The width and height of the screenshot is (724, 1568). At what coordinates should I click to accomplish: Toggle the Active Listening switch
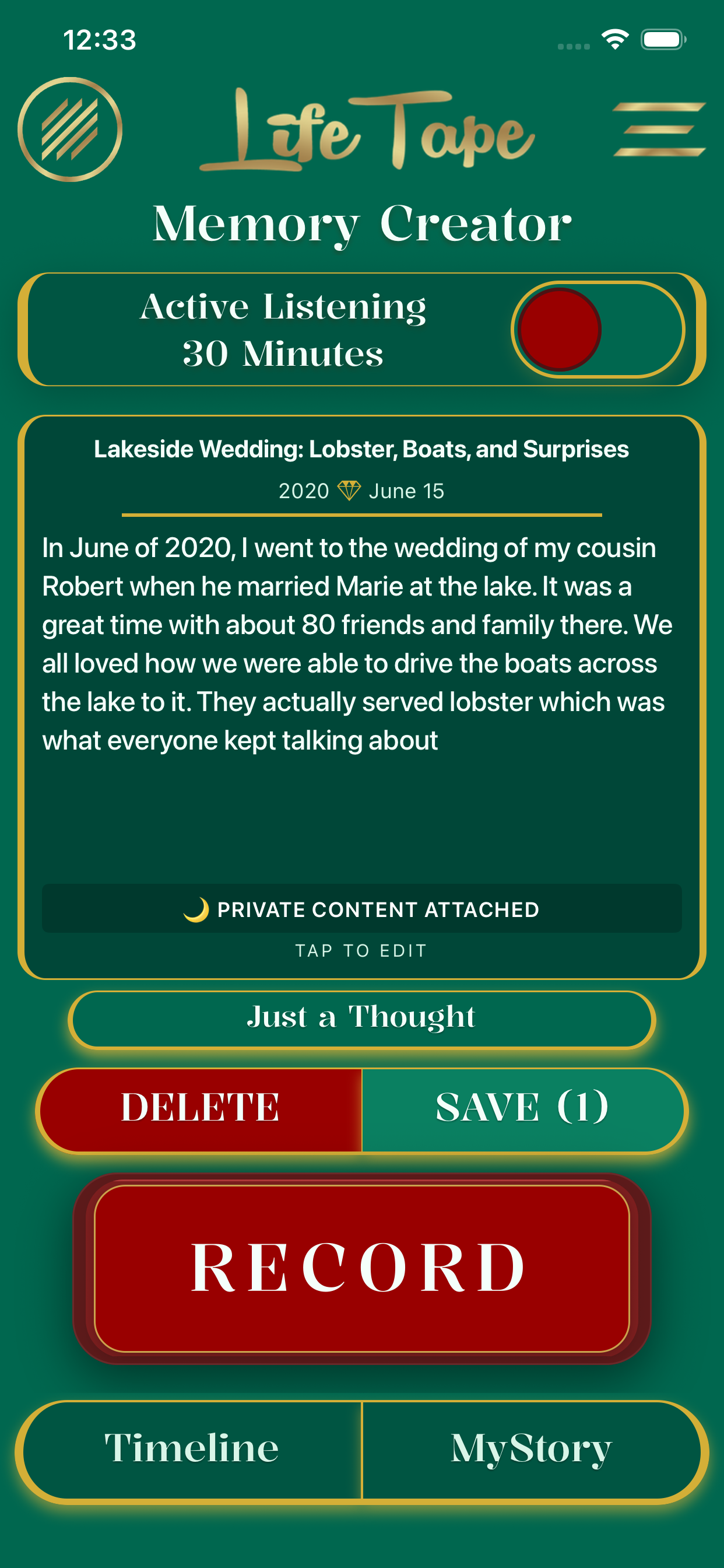pyautogui.click(x=597, y=330)
